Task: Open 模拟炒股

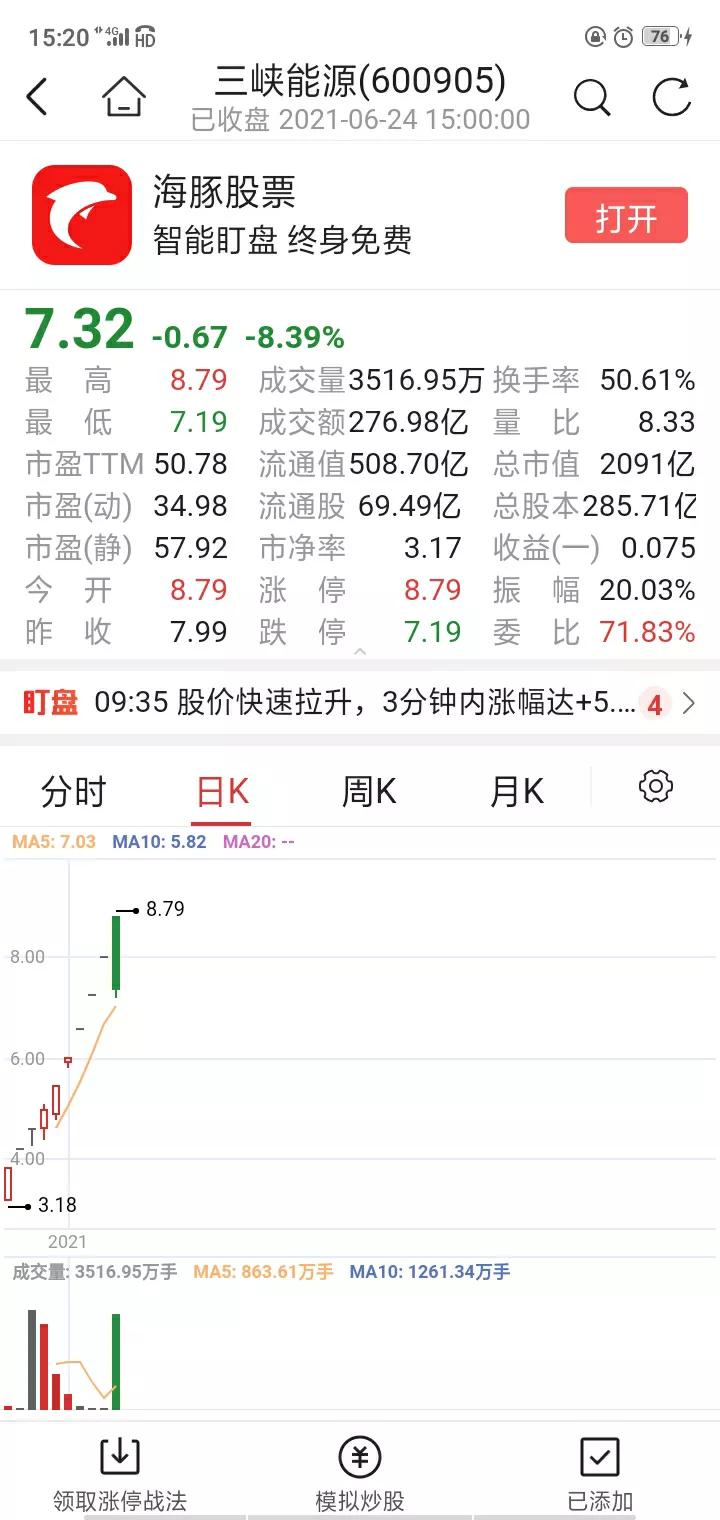Action: point(360,1474)
